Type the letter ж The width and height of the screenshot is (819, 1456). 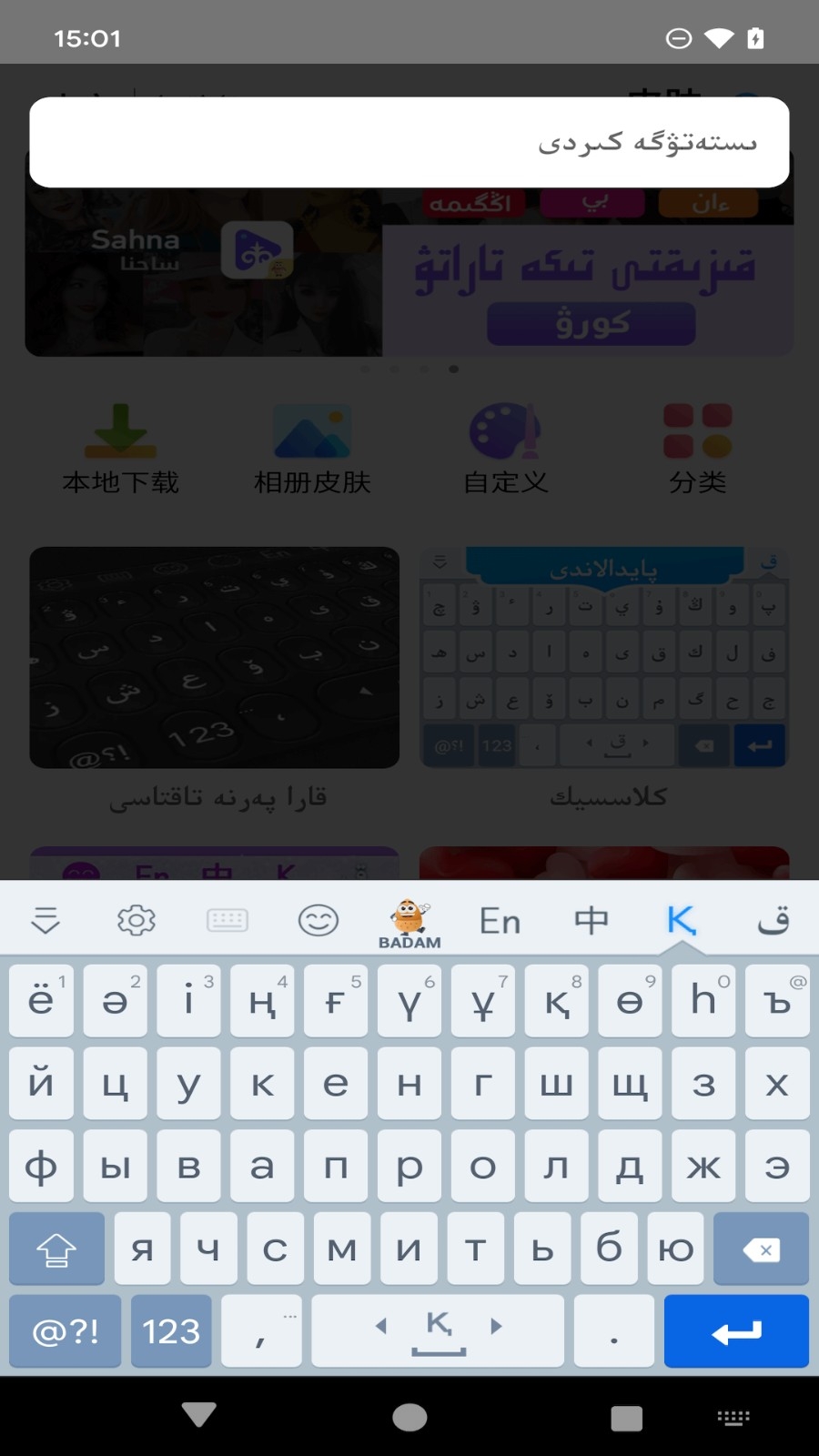click(x=703, y=1167)
